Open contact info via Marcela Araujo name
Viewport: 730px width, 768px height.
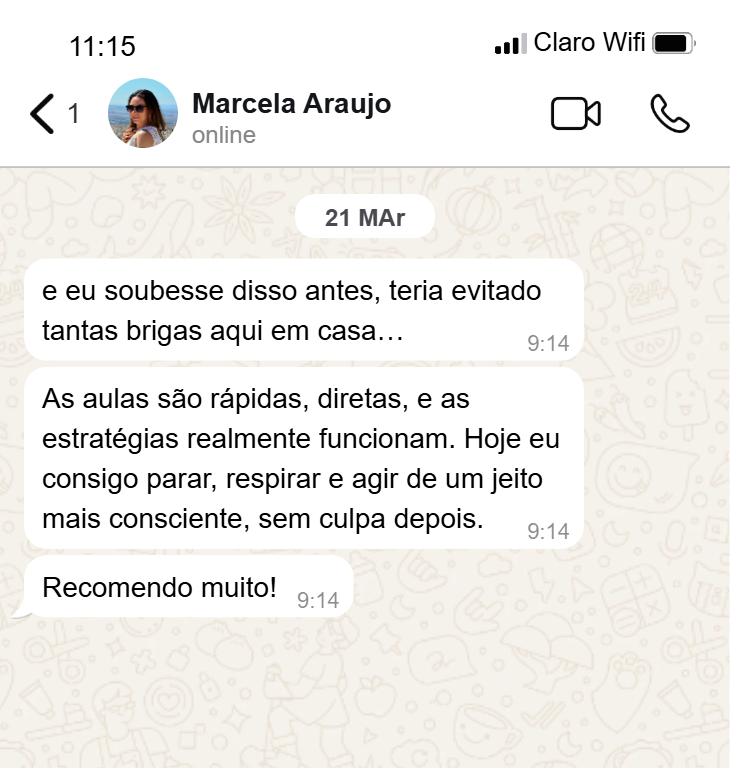(291, 104)
